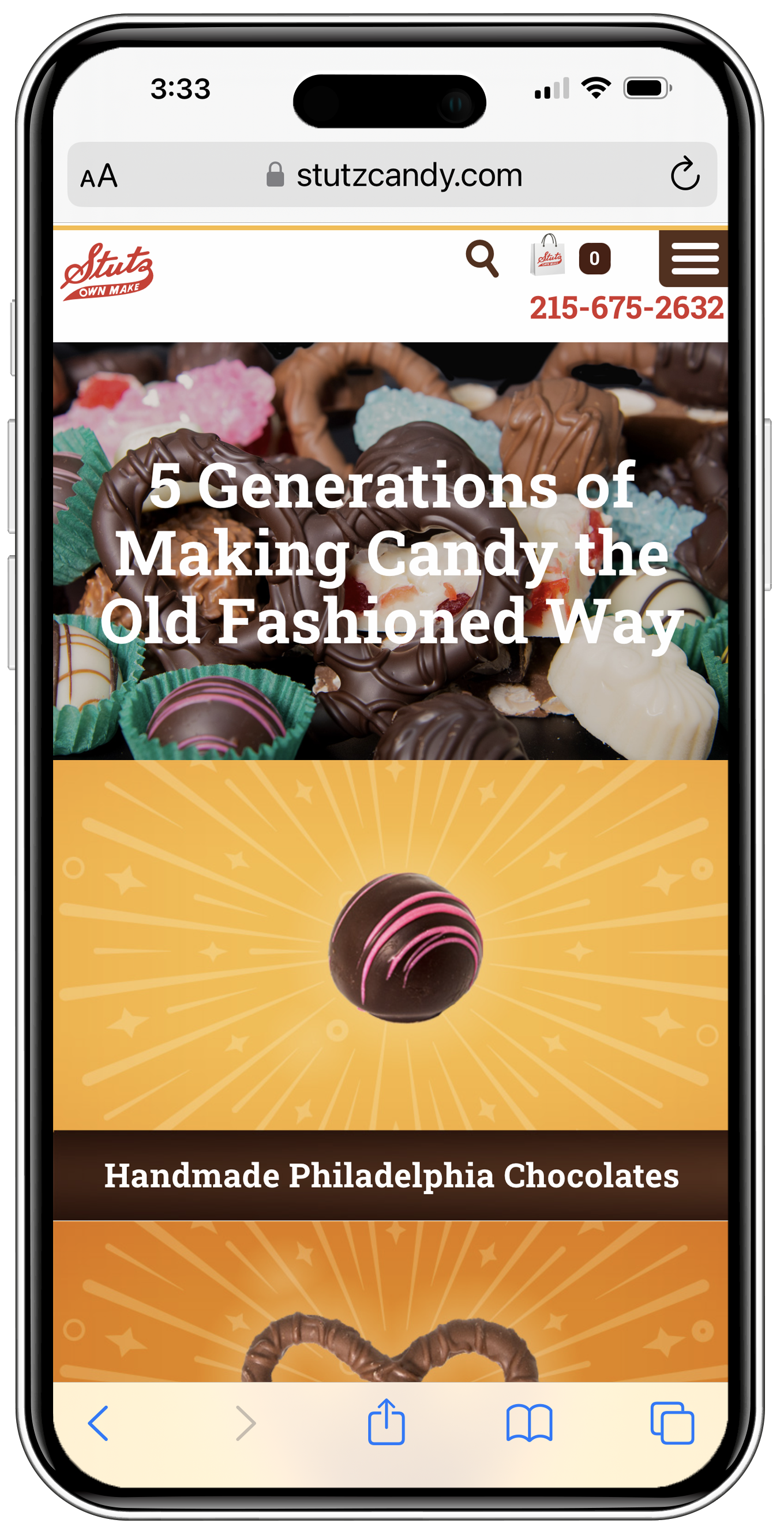
Task: Share this webpage
Action: pos(386,1421)
